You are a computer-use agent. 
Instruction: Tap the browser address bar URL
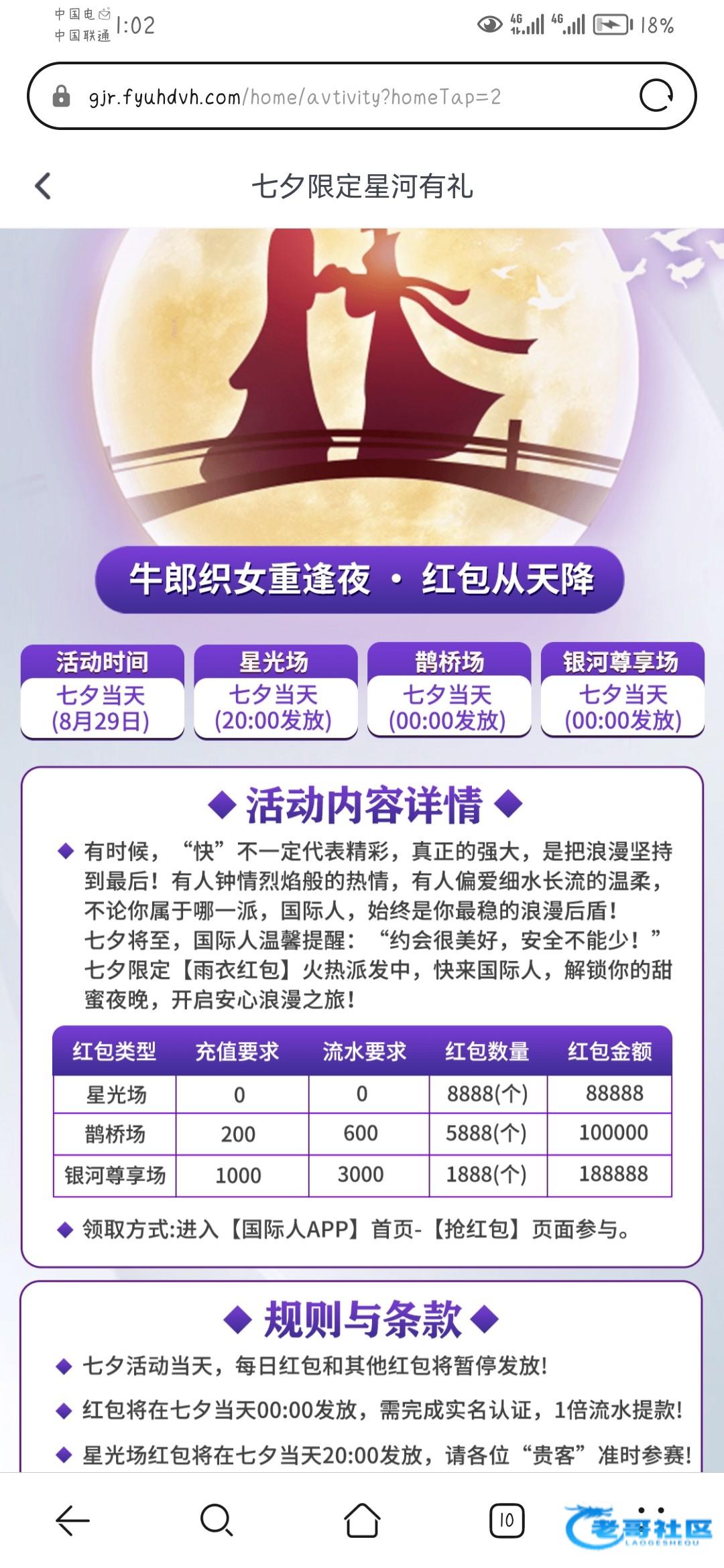coord(295,97)
